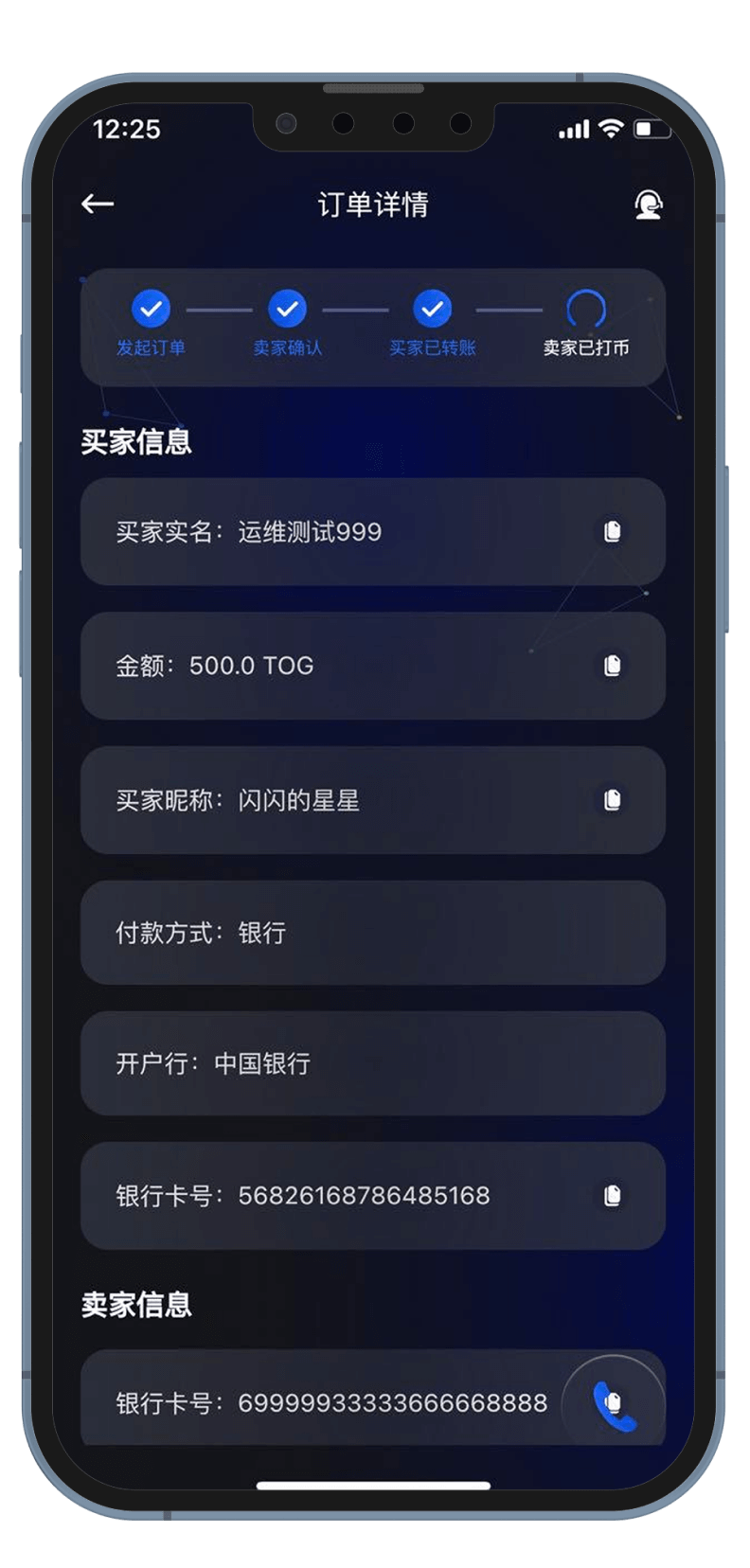This screenshot has width=750, height=1568.
Task: Open customer service via the headset icon
Action: [x=648, y=205]
